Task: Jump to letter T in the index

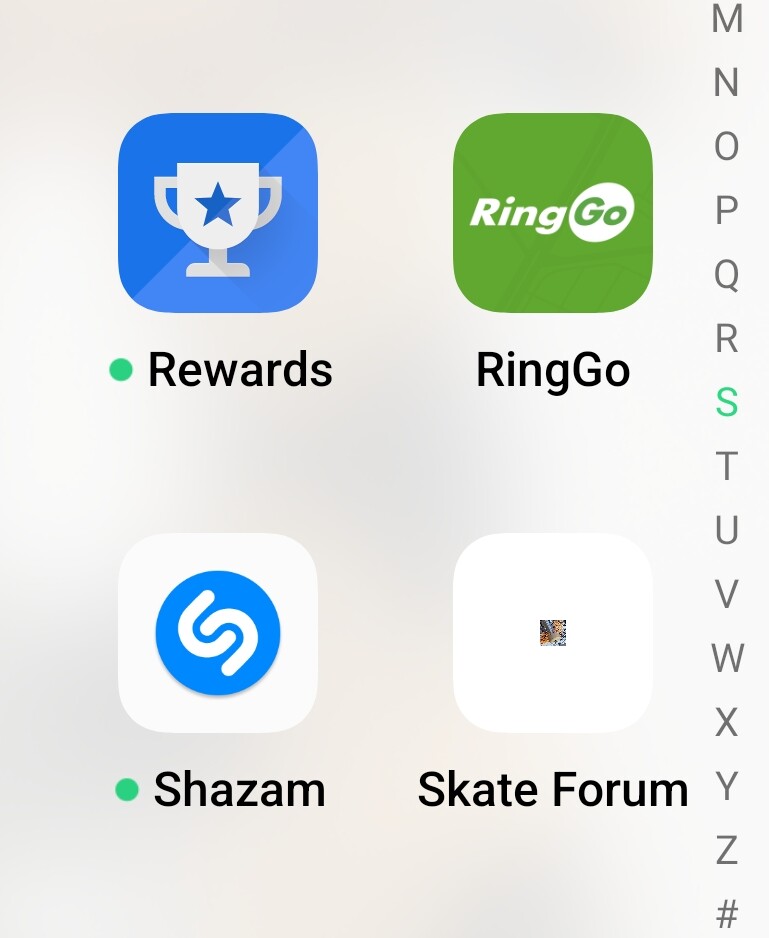Action: tap(727, 466)
